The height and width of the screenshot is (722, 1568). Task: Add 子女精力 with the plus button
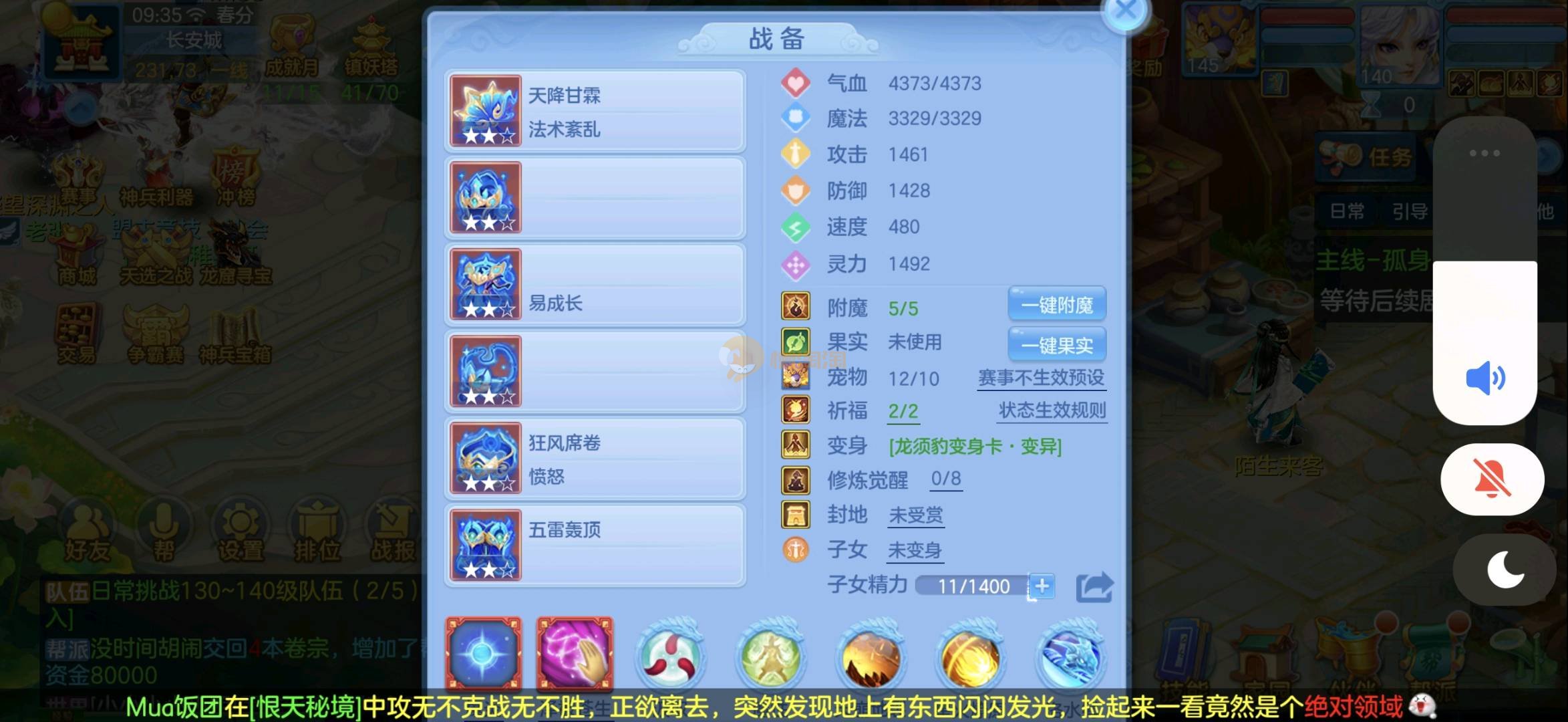[1042, 586]
